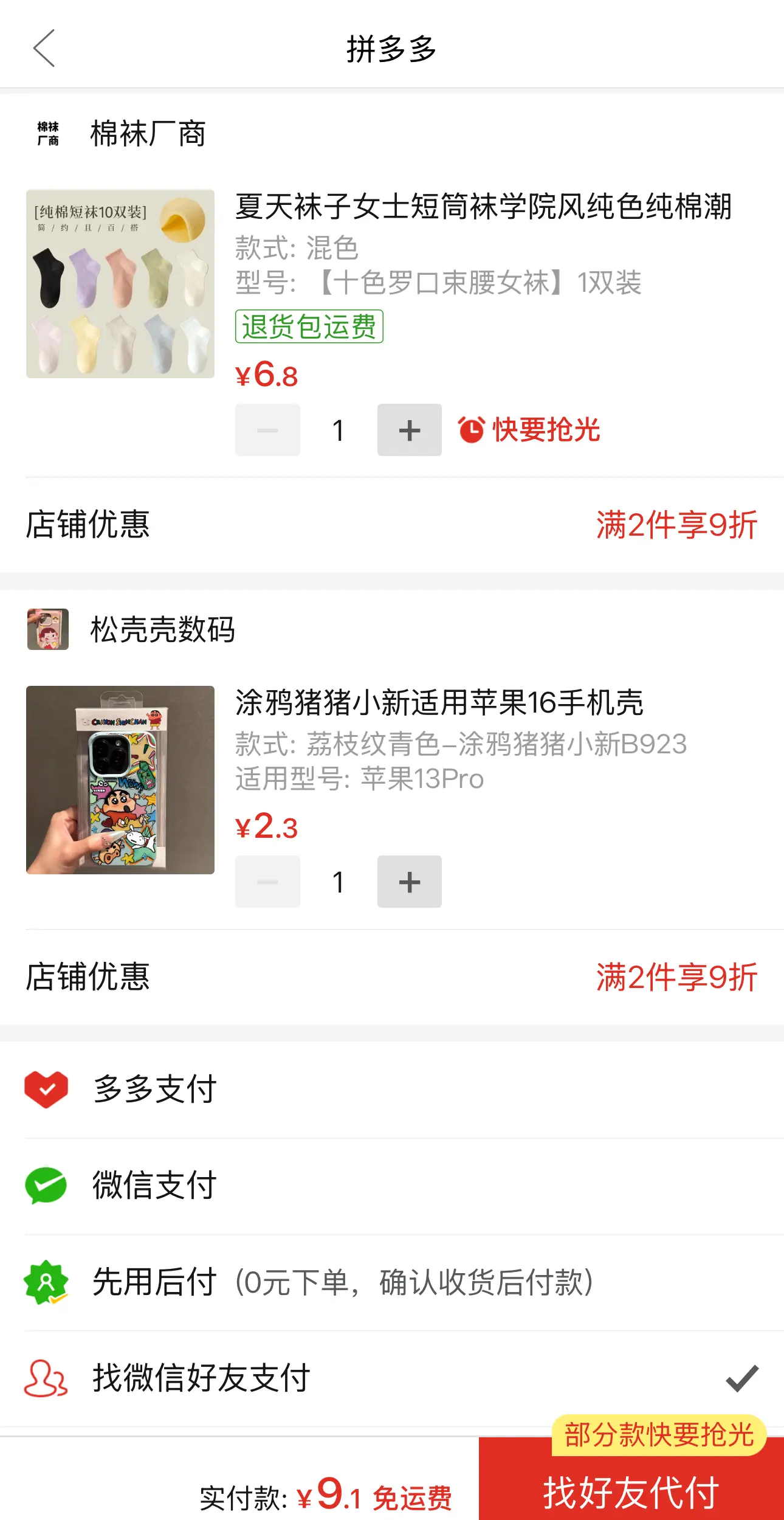
Task: Tap the 找好友代付 button
Action: [x=631, y=1493]
